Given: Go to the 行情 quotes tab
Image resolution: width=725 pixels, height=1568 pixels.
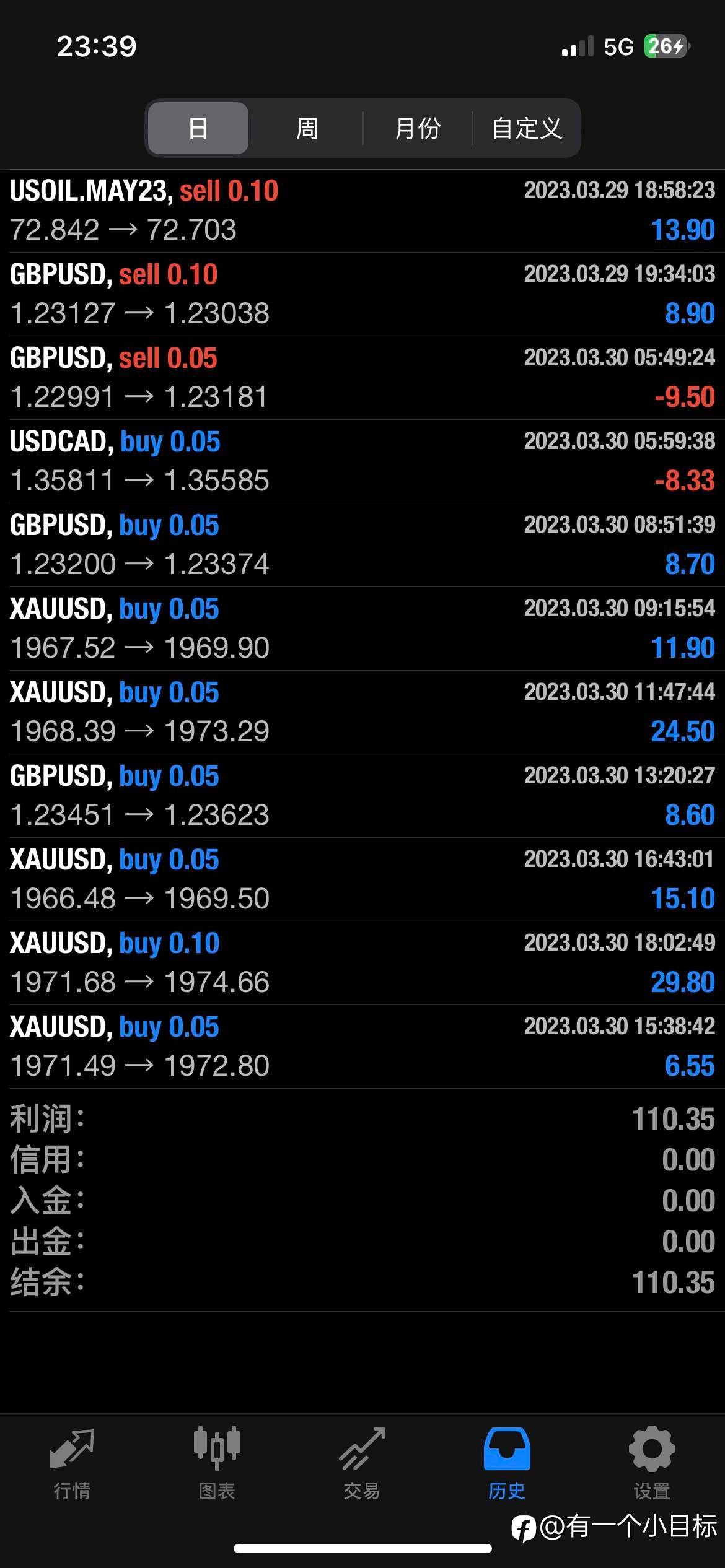Looking at the screenshot, I should click(x=72, y=1463).
